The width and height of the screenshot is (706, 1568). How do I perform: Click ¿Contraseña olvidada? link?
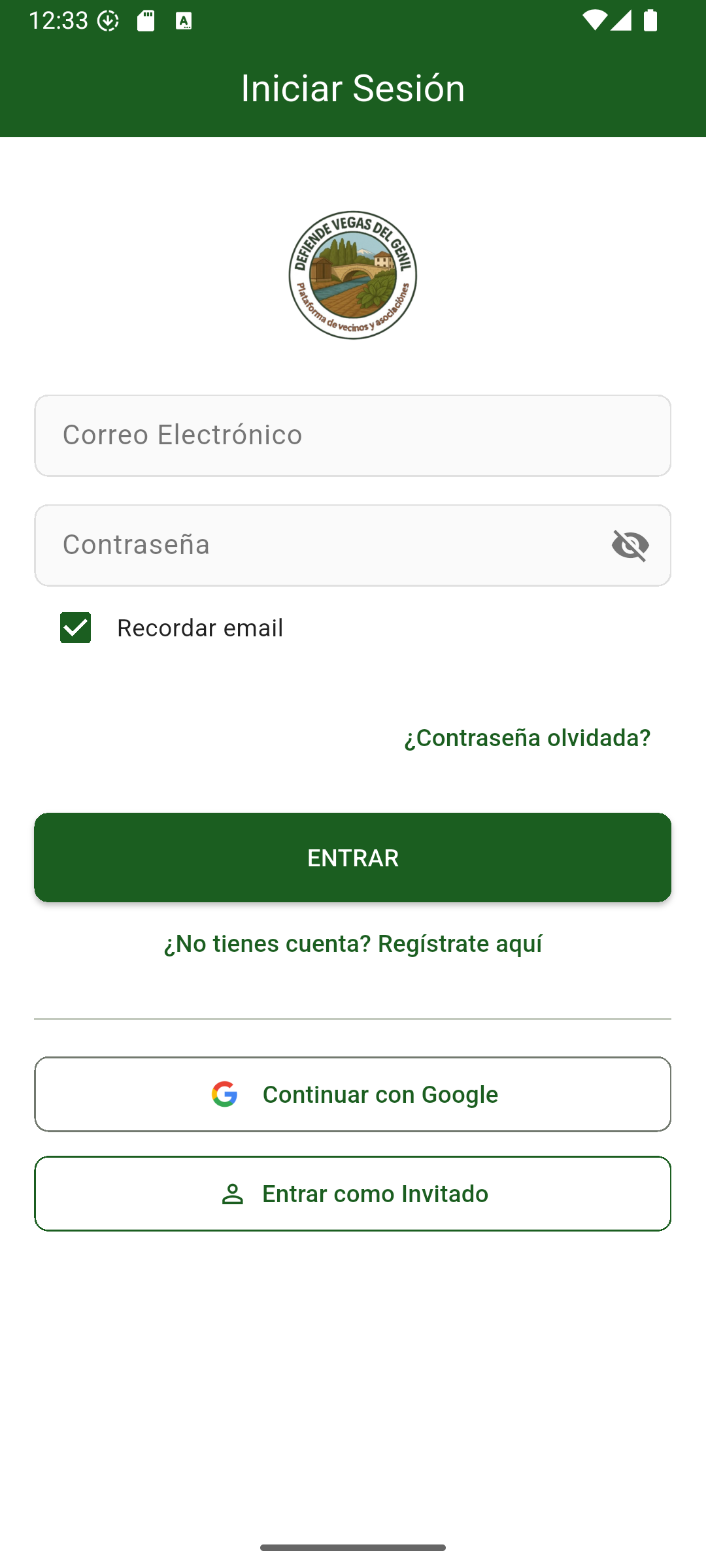tap(527, 738)
